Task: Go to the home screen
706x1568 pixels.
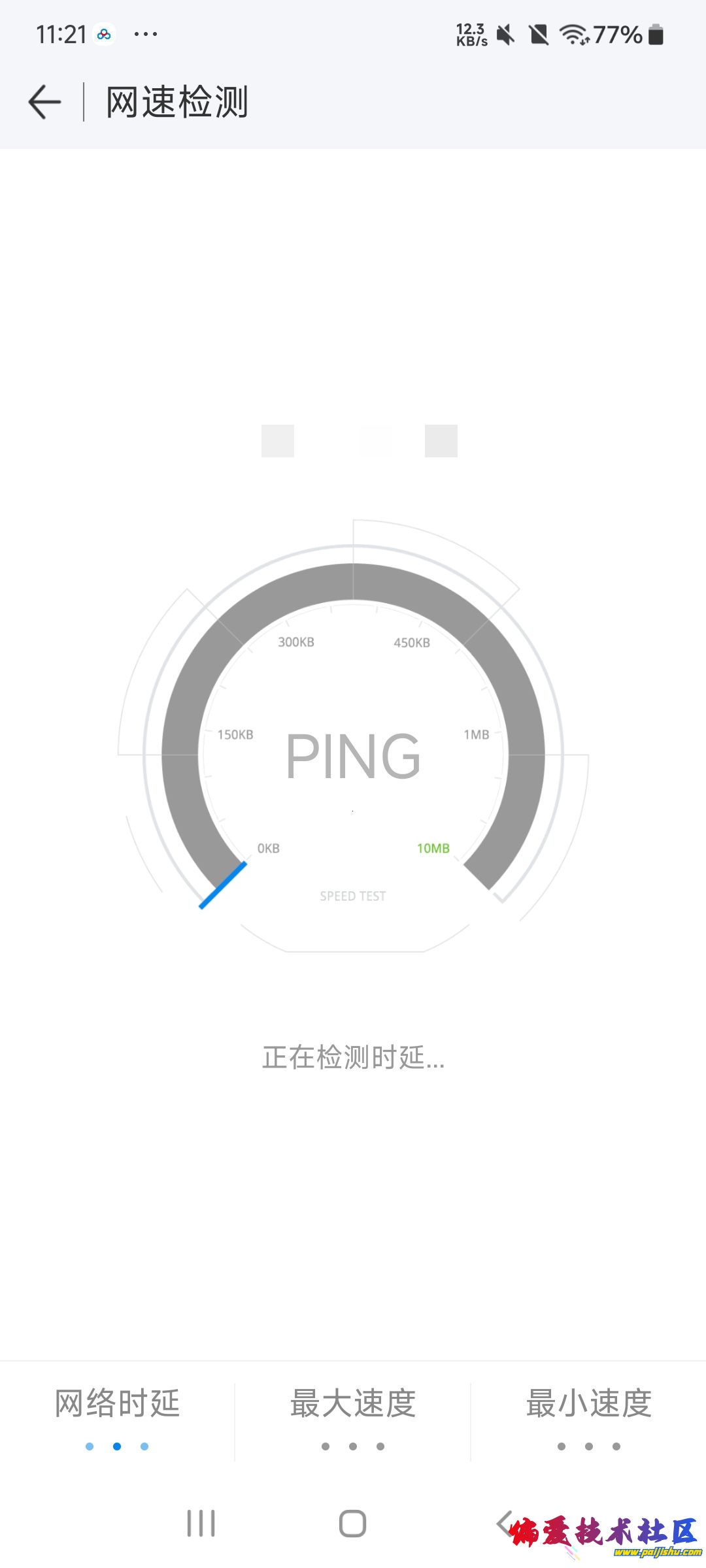Action: pyautogui.click(x=352, y=1523)
